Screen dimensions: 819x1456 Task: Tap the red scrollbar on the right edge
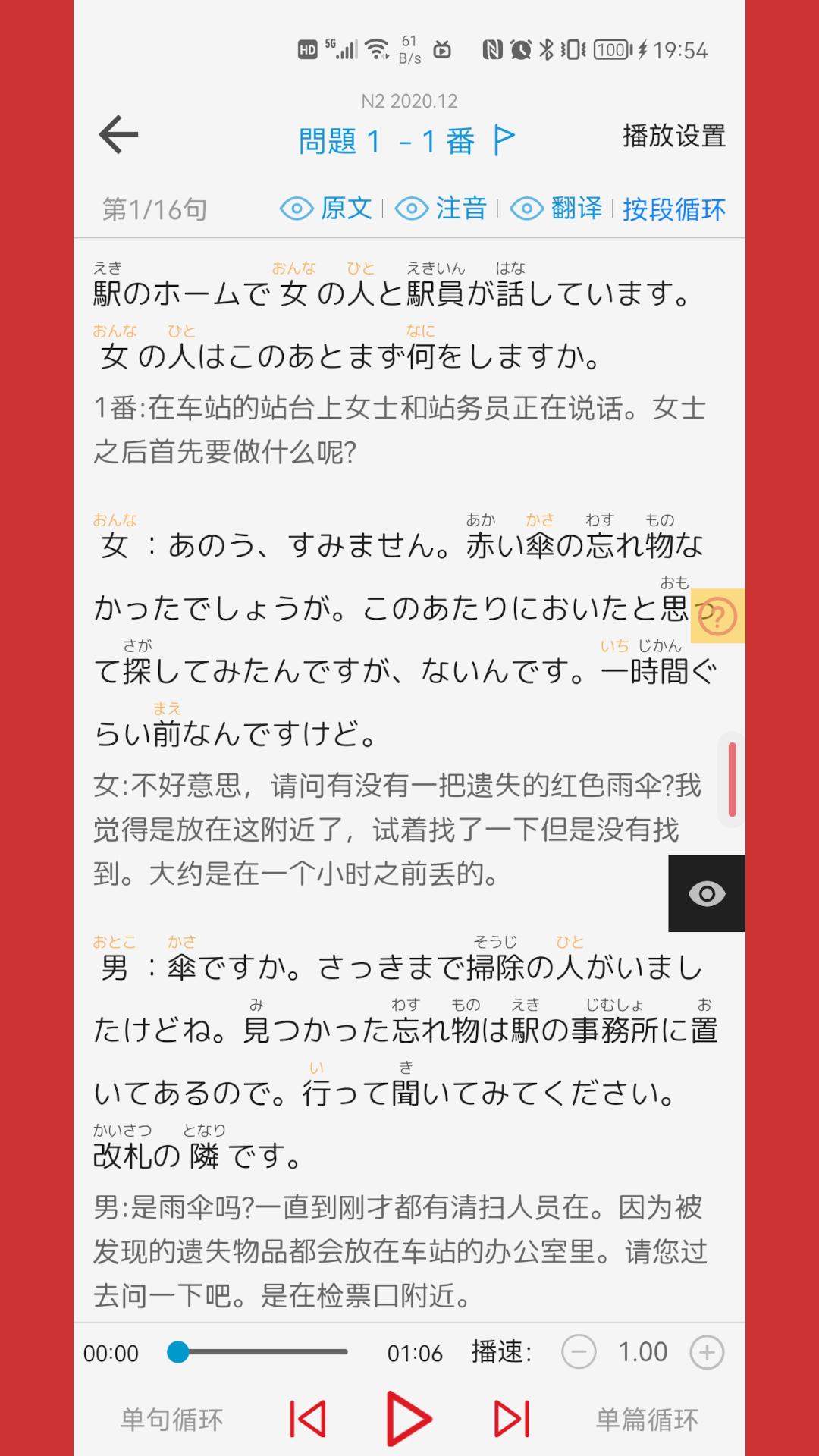click(x=730, y=777)
